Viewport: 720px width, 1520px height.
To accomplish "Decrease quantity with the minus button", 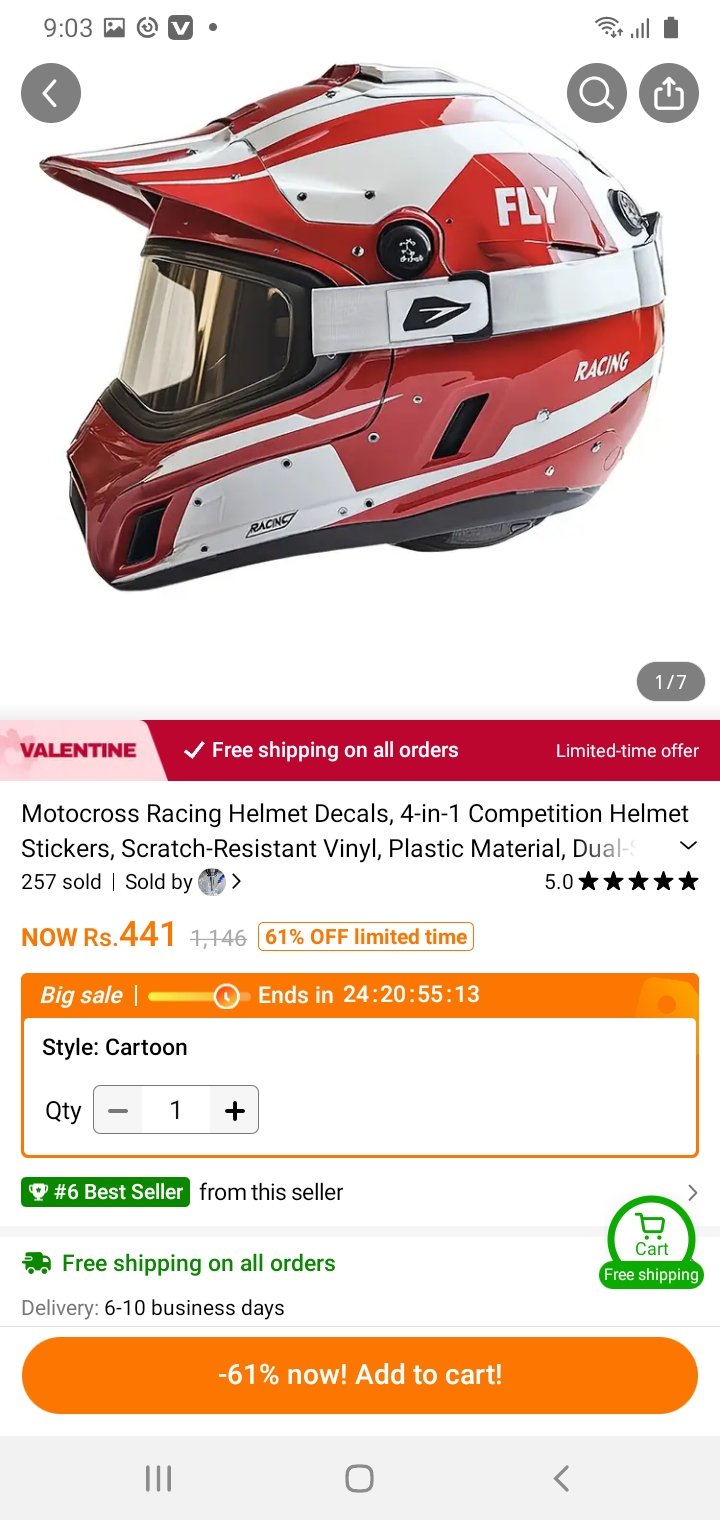I will tap(118, 1110).
